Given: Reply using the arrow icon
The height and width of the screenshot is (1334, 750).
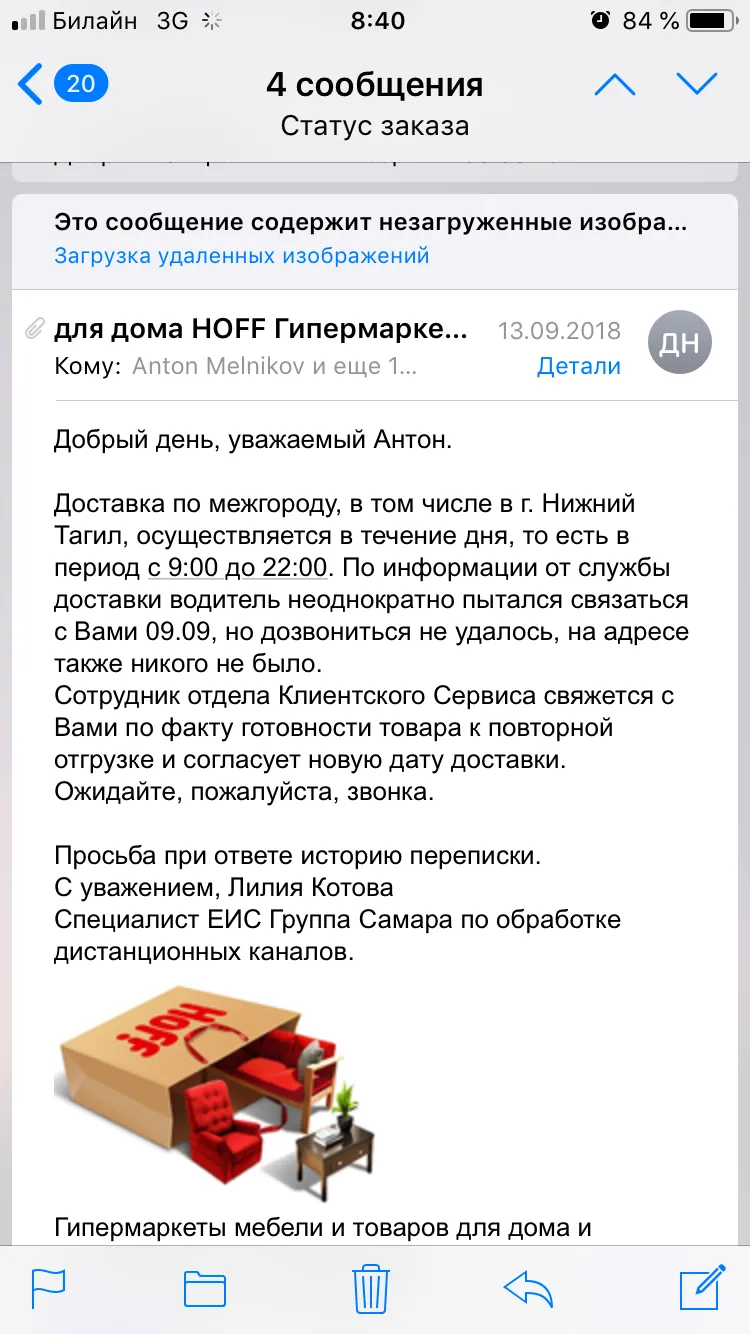Looking at the screenshot, I should pos(529,1289).
